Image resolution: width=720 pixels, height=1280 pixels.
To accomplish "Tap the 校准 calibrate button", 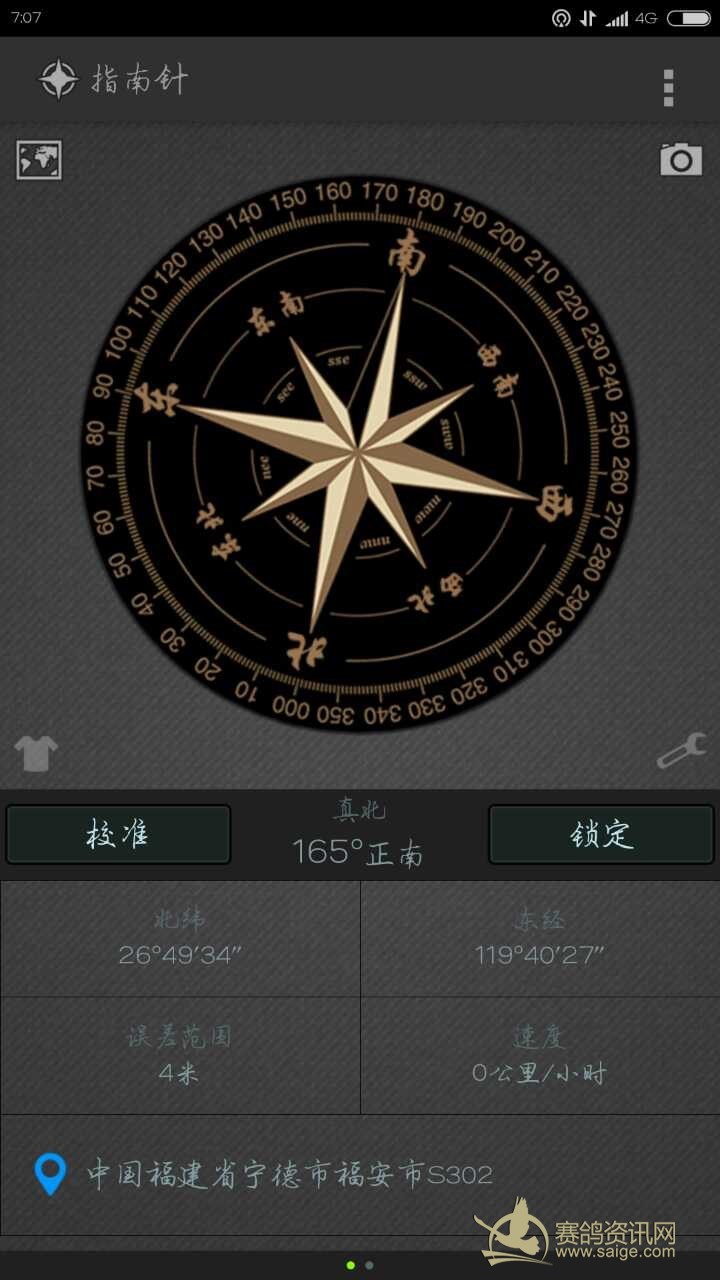I will pos(118,834).
